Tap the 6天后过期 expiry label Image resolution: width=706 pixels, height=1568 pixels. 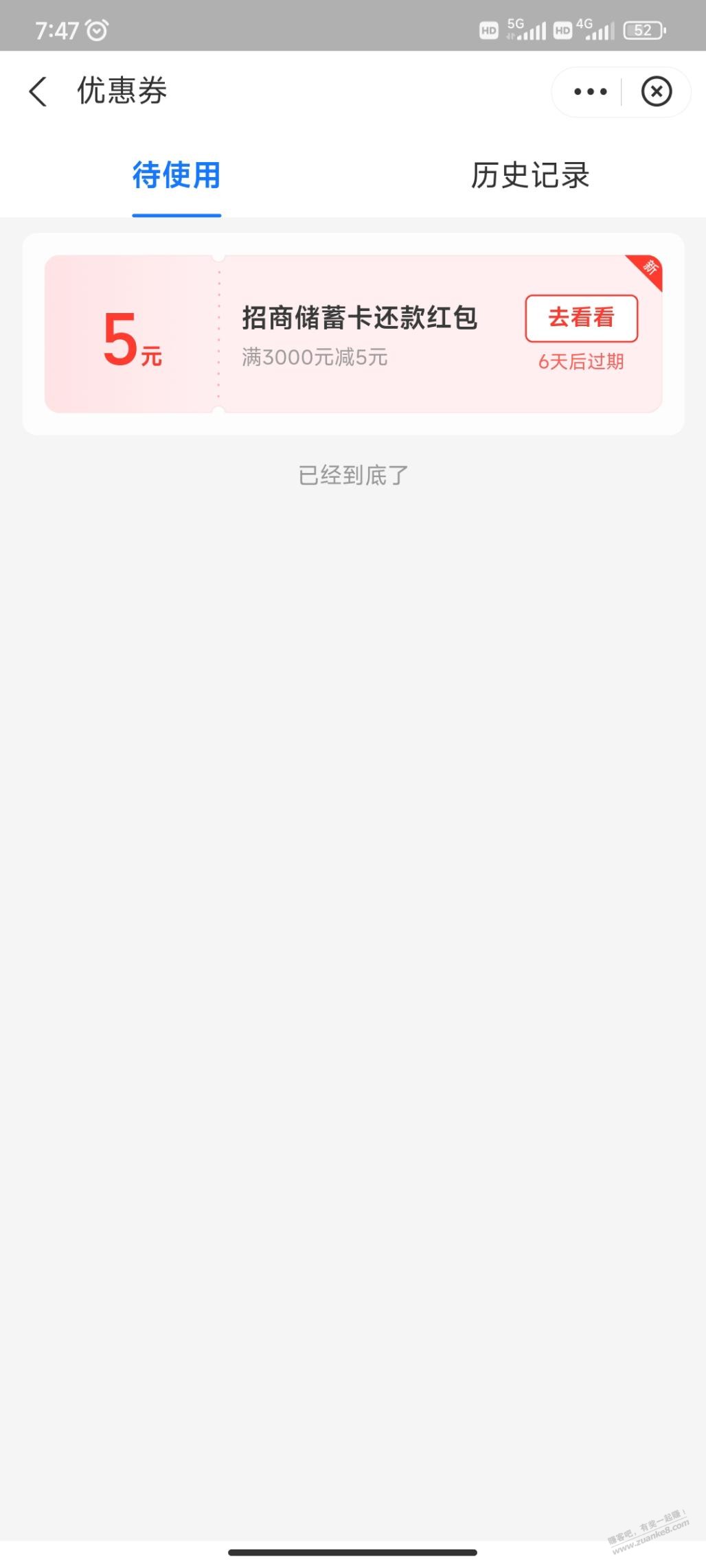[x=580, y=362]
